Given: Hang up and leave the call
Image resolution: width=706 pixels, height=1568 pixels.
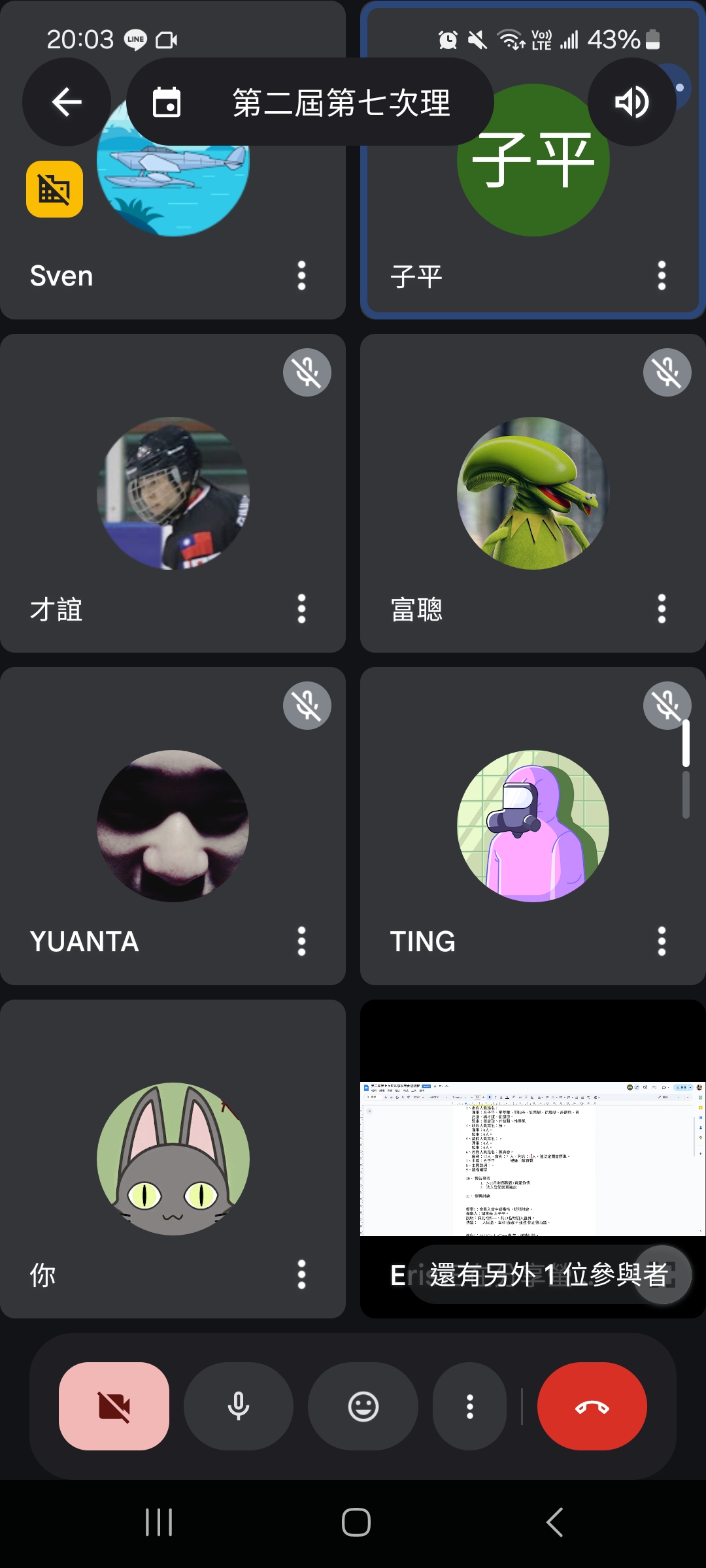Looking at the screenshot, I should [592, 1406].
